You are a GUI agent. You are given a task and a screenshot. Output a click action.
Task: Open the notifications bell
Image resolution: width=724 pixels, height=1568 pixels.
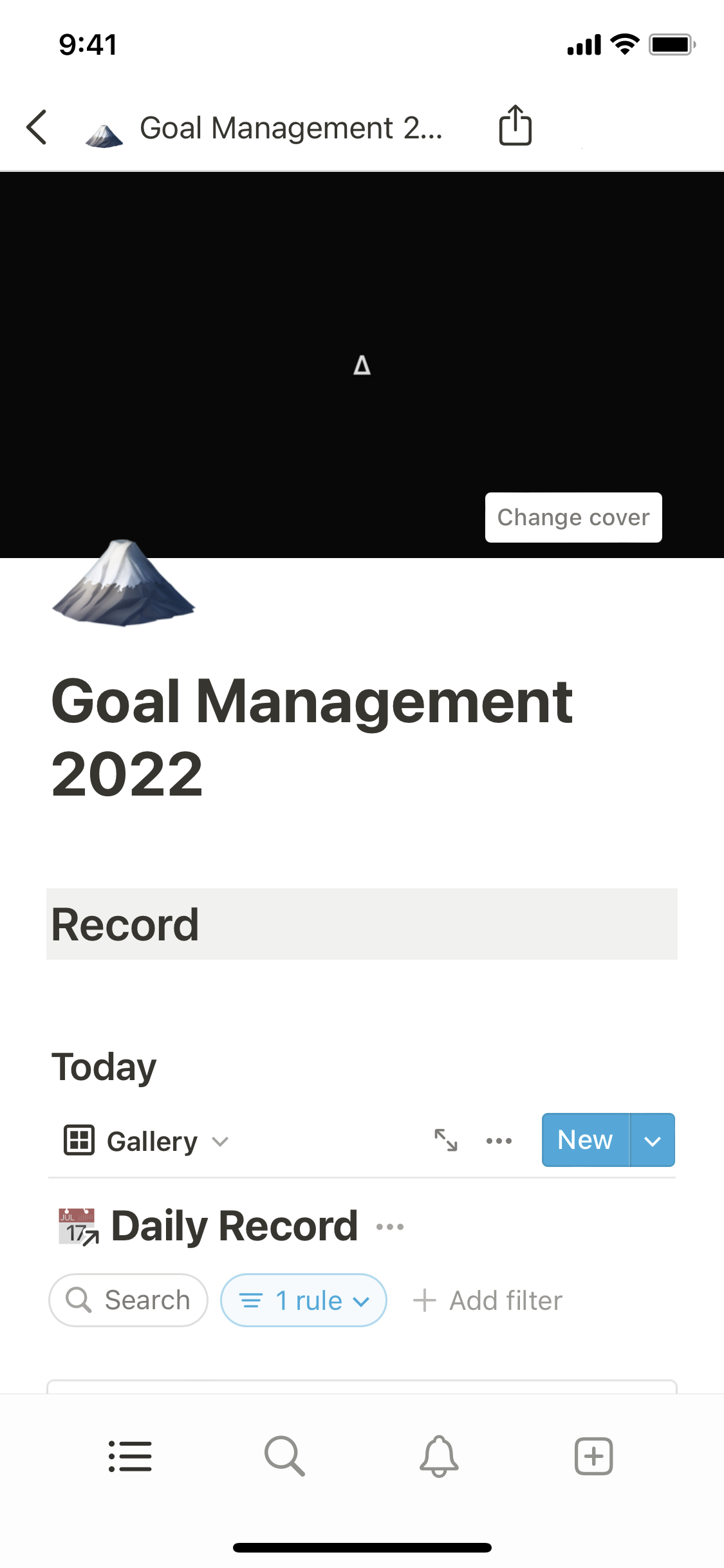pyautogui.click(x=439, y=1456)
